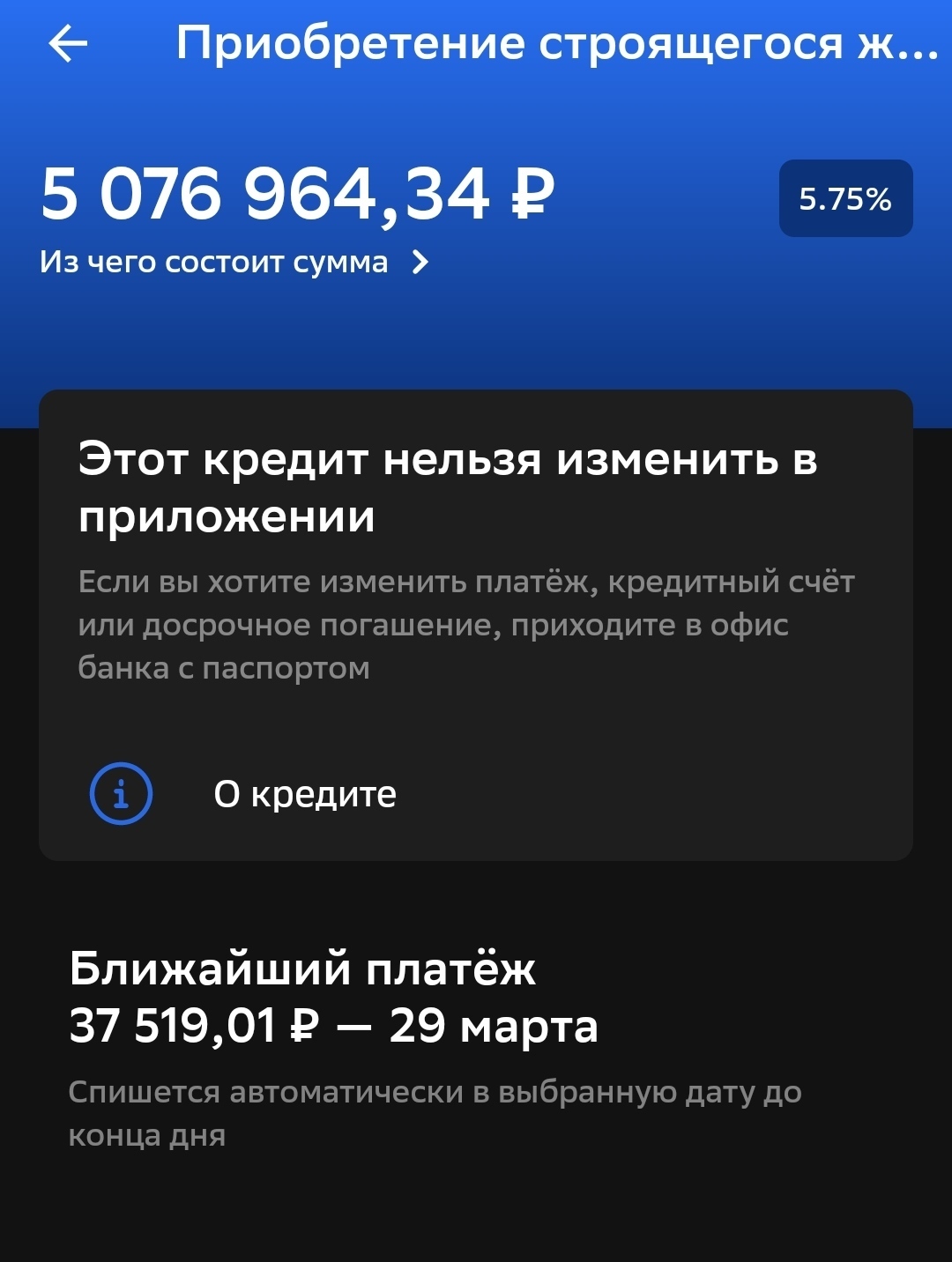
Task: Open 'Из чего состоит сумма' breakdown
Action: pos(234,263)
